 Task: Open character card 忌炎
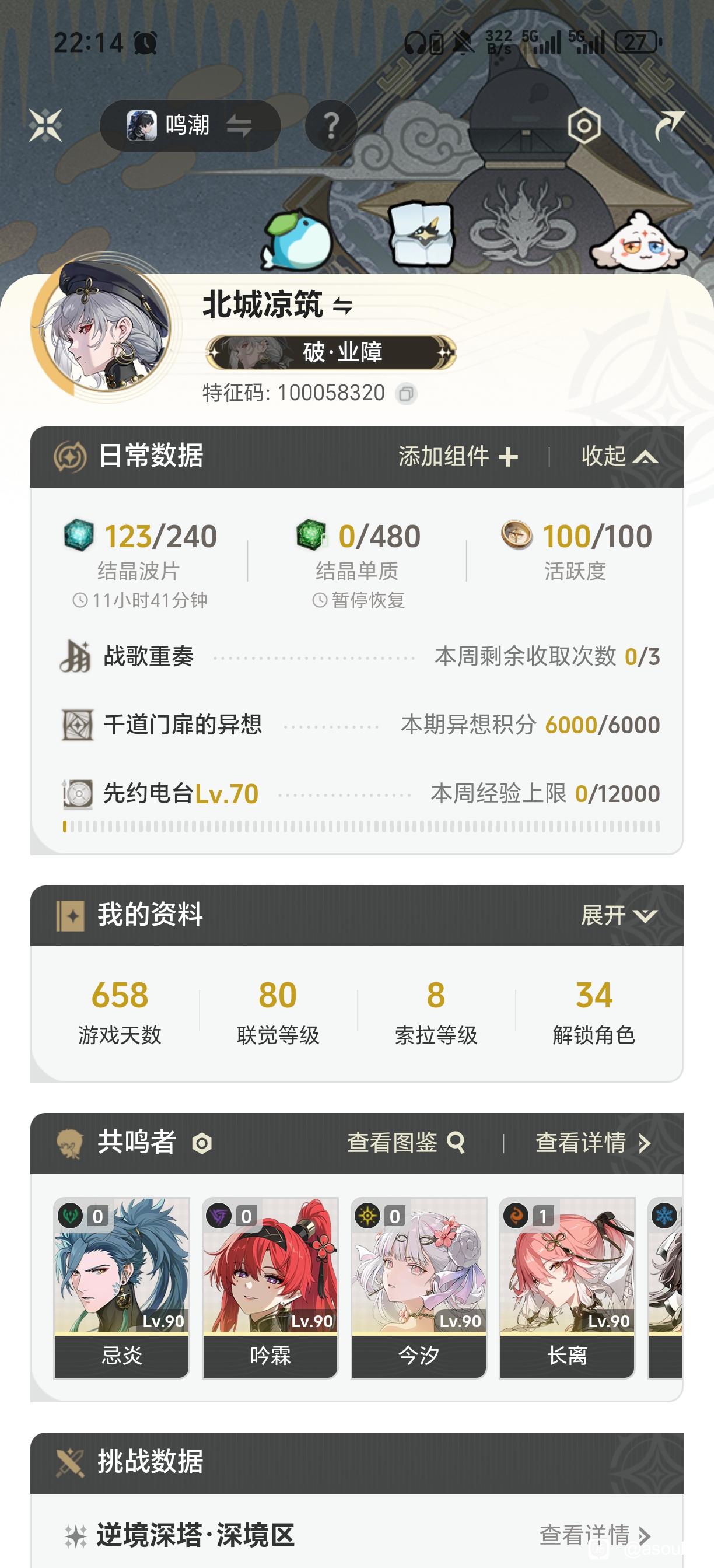pyautogui.click(x=121, y=1287)
